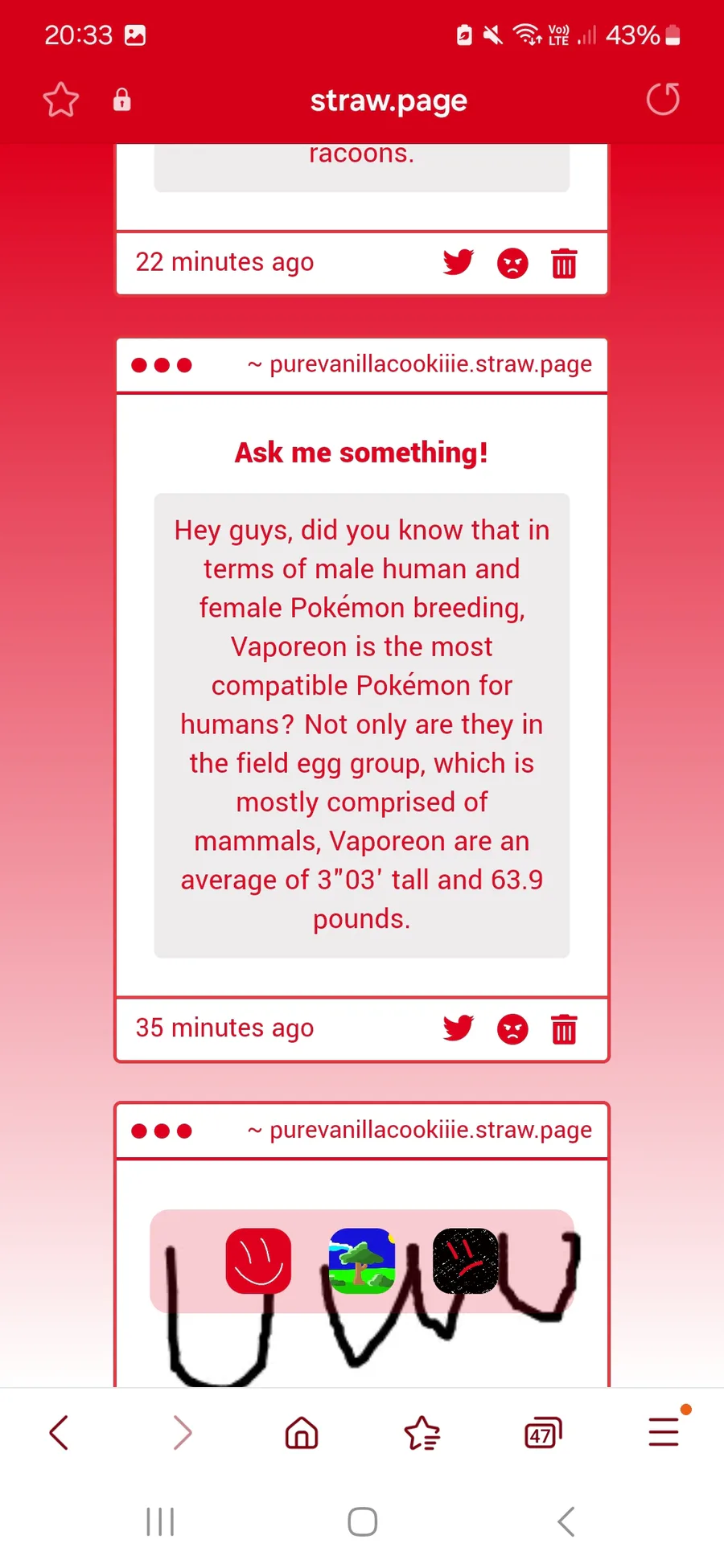The height and width of the screenshot is (1568, 724).
Task: Open the browser bookmarks list
Action: 422,1433
